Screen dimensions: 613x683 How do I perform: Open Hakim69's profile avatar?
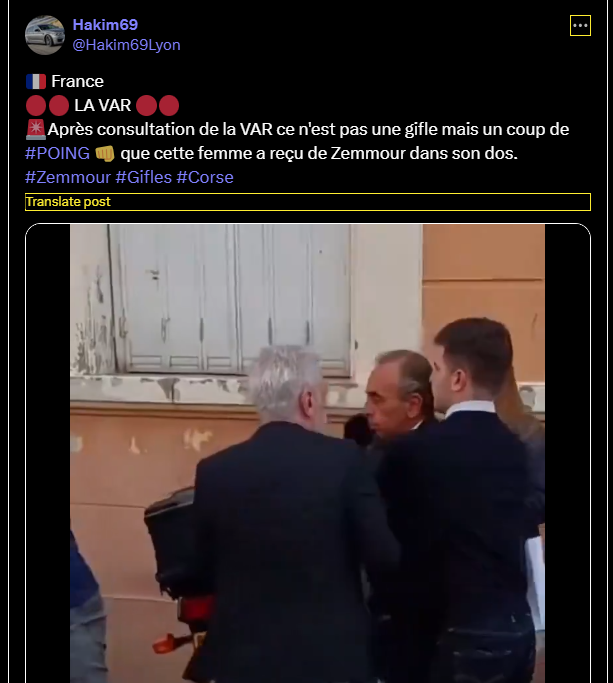point(45,35)
